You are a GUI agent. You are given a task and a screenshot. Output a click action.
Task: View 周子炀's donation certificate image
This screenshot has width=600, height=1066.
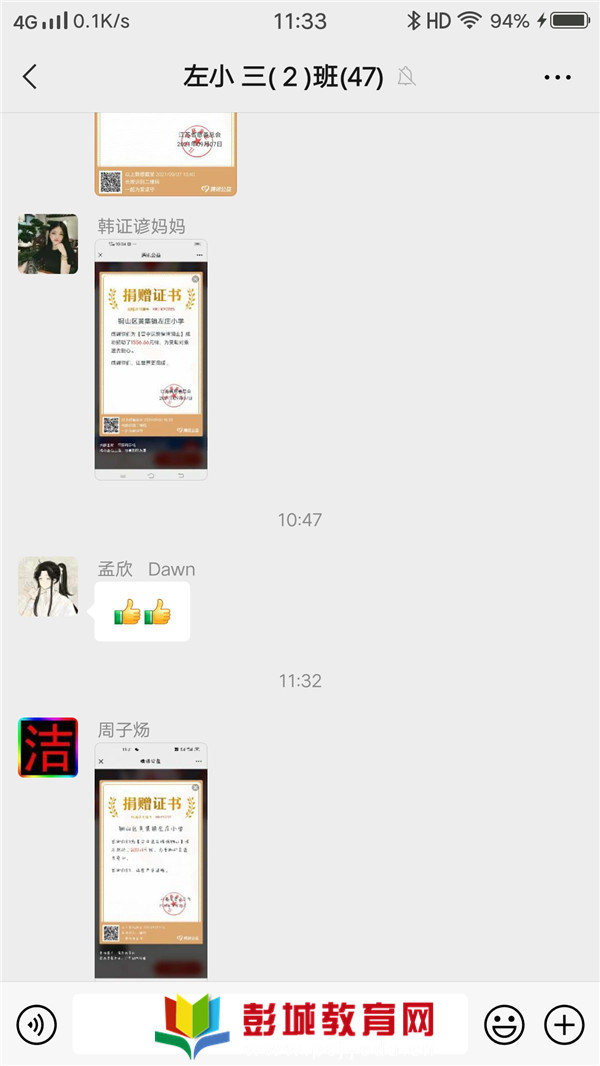[151, 860]
